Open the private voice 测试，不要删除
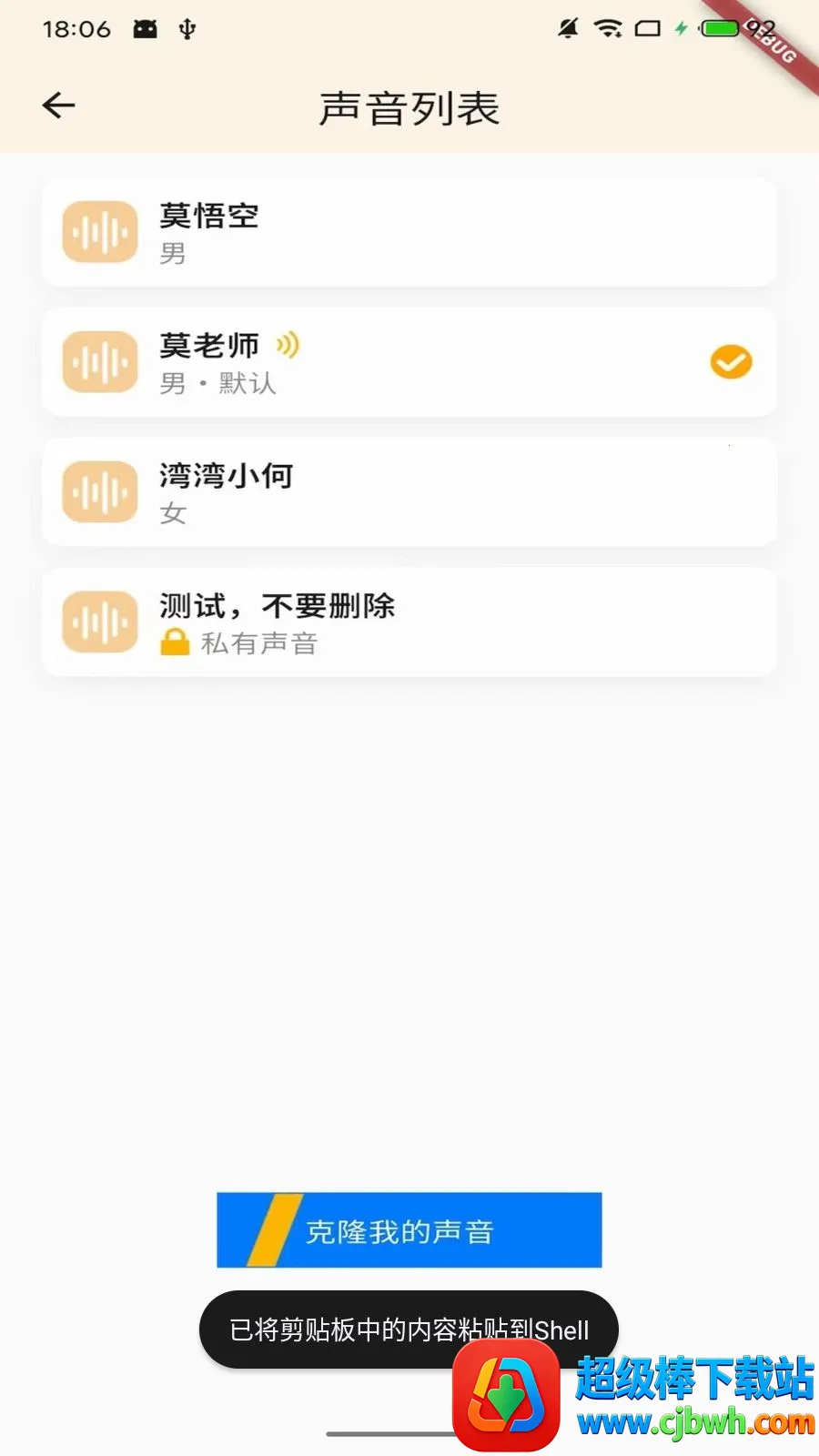819x1456 pixels. (x=409, y=622)
